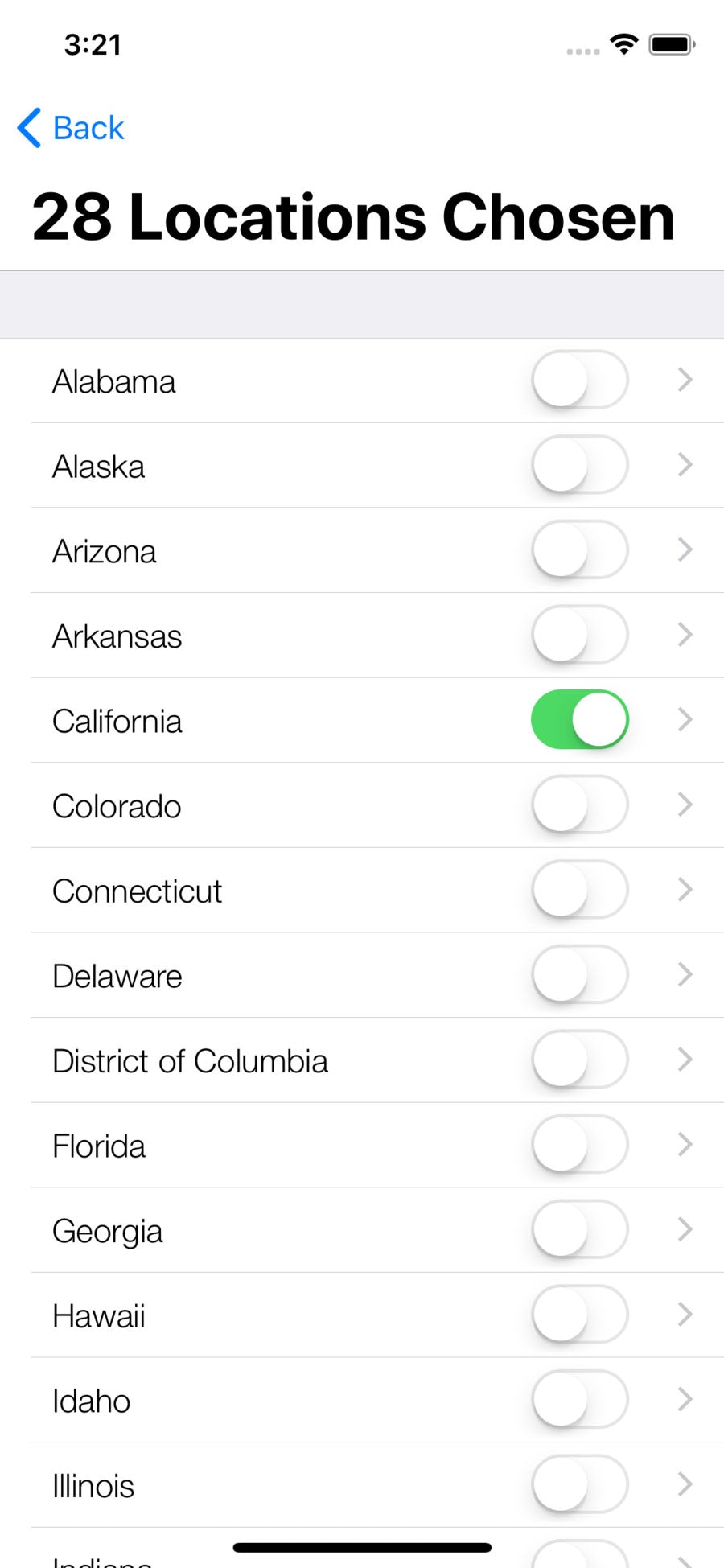Toggle the Illinois switch on

579,1485
